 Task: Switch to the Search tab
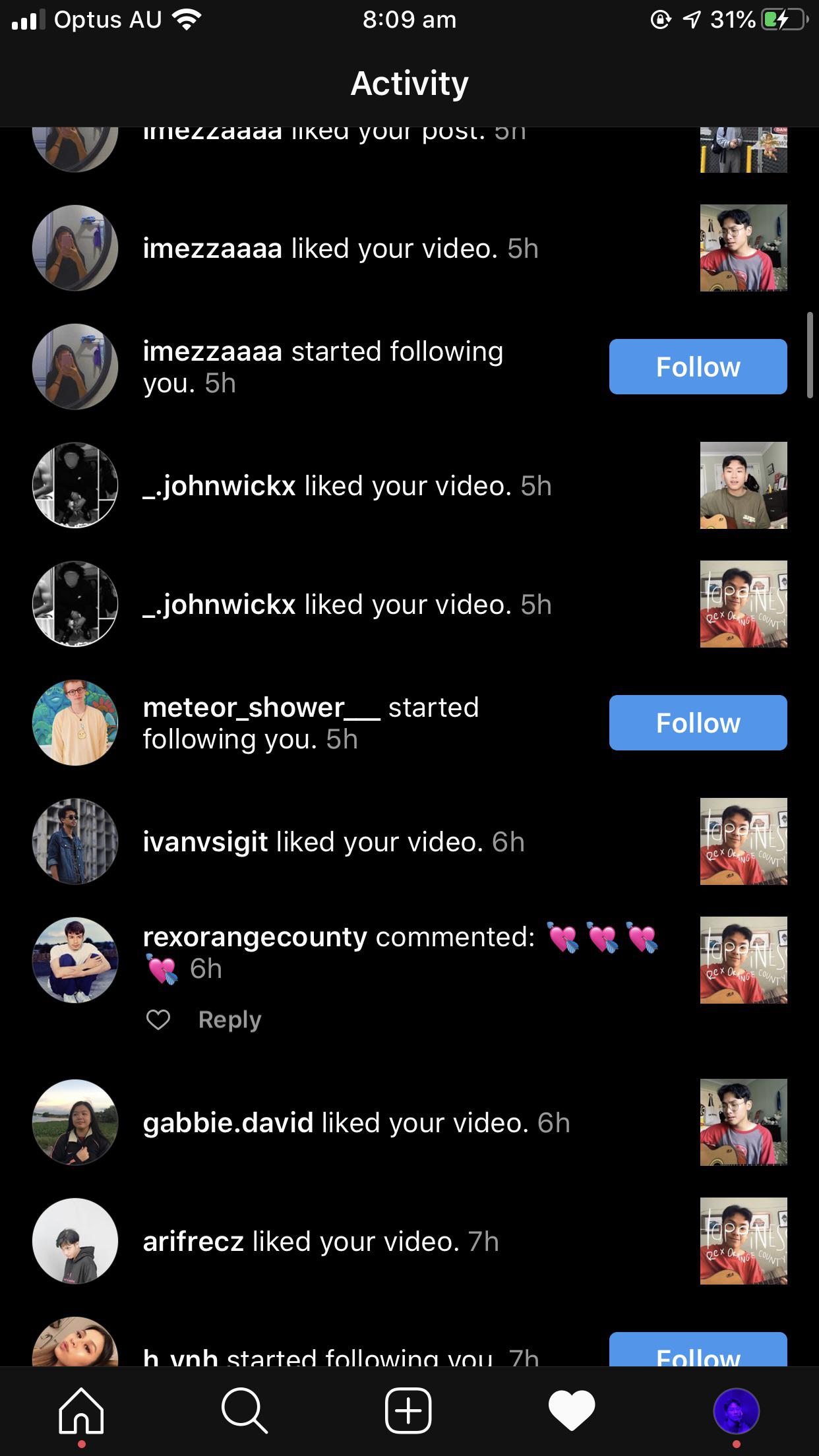click(x=245, y=1410)
